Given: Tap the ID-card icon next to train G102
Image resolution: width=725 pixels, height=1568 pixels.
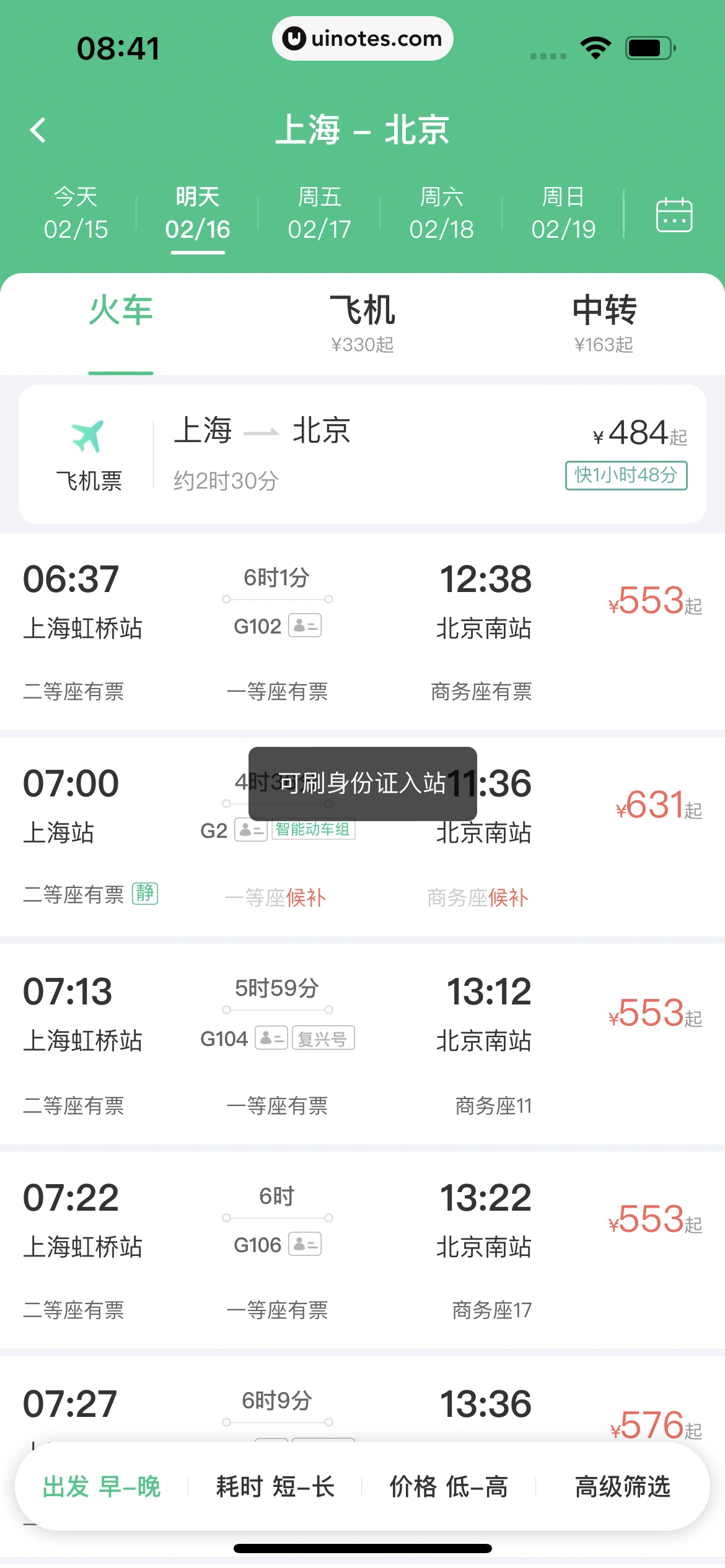Looking at the screenshot, I should click(306, 626).
